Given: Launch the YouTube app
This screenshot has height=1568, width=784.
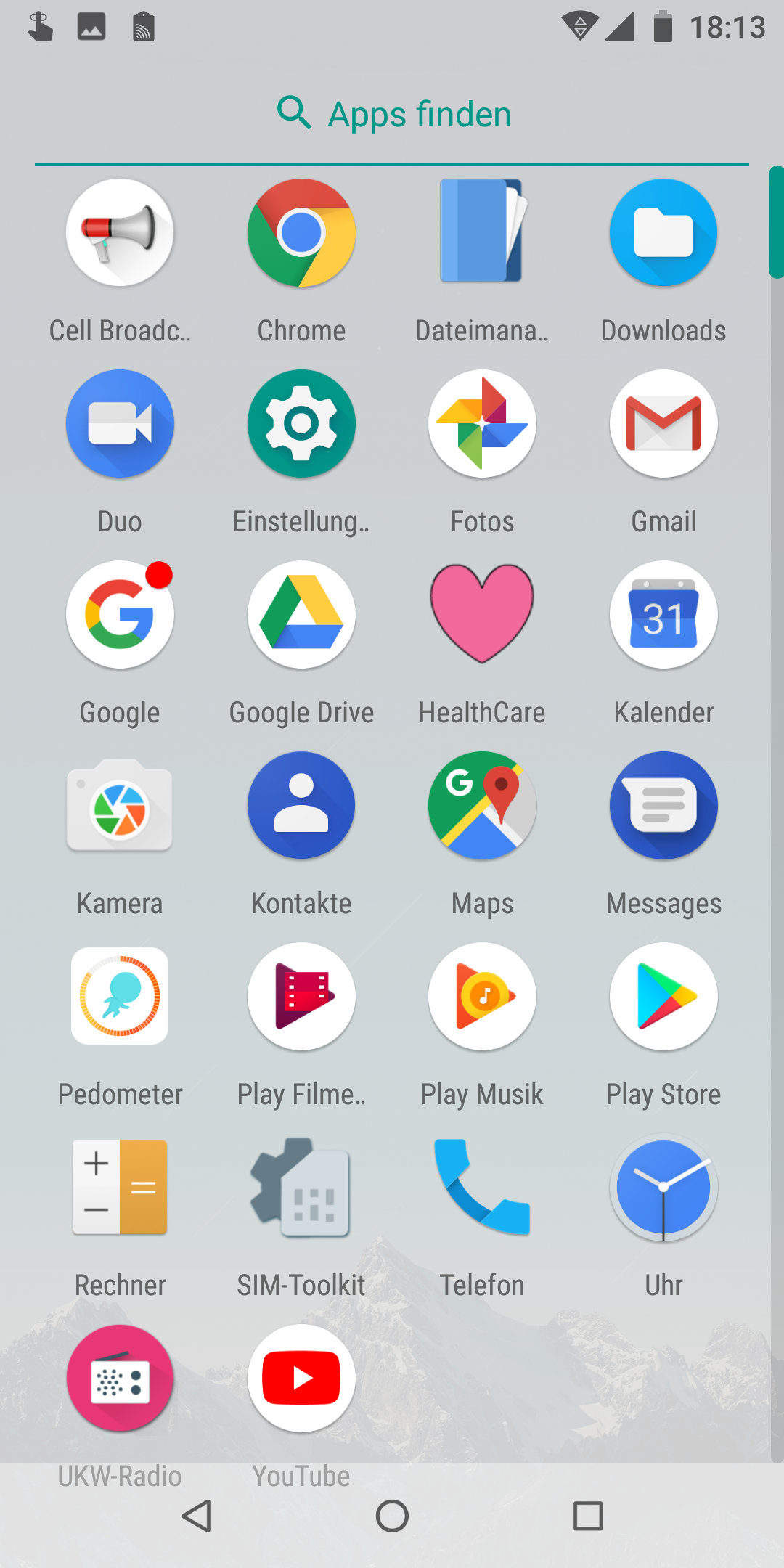Looking at the screenshot, I should point(301,1379).
